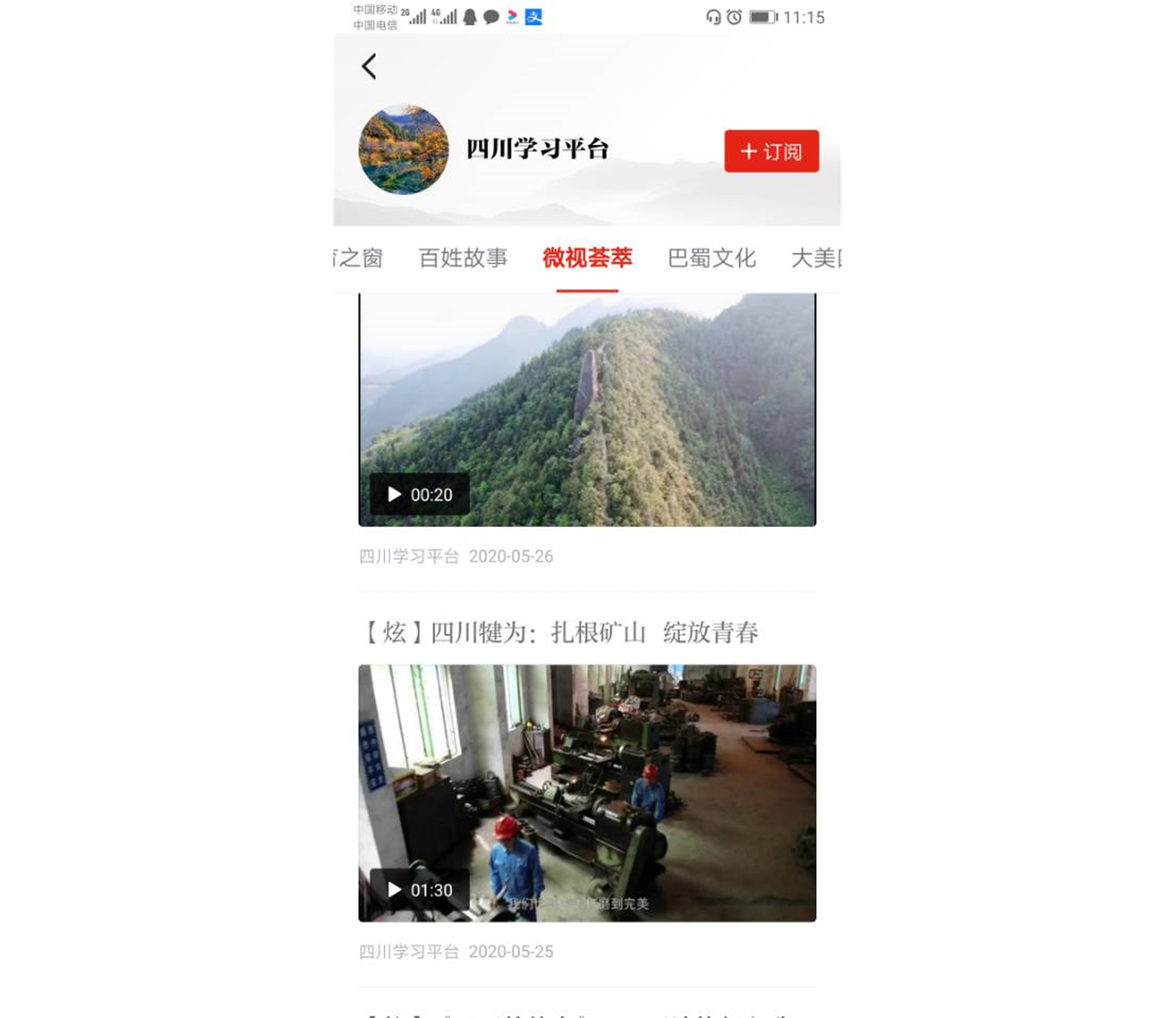Switch to the 百姓故事 tab
1176x1018 pixels.
tap(462, 258)
